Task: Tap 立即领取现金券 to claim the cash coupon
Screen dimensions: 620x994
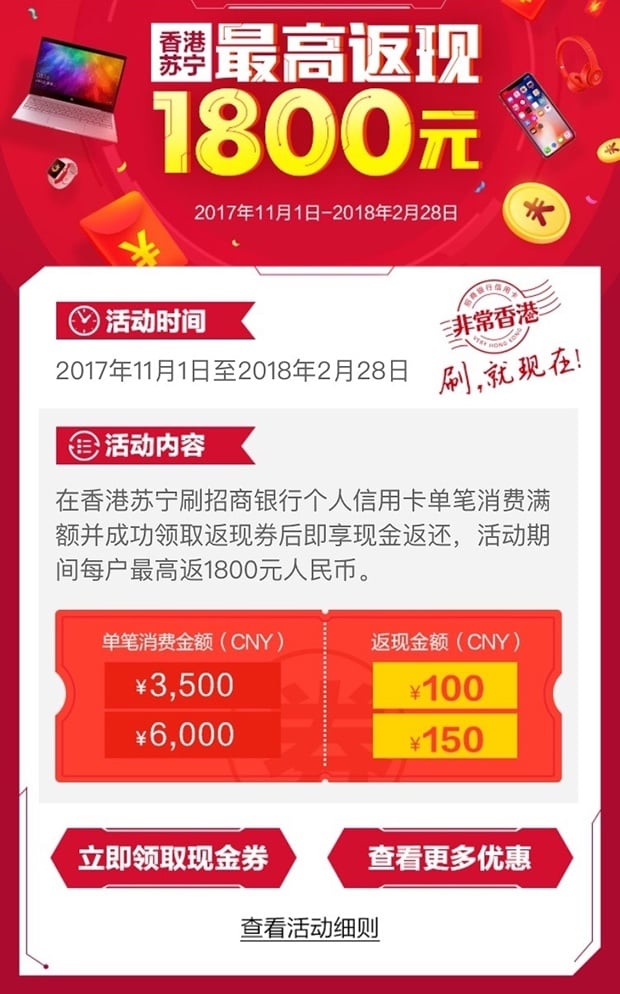Action: (x=173, y=858)
